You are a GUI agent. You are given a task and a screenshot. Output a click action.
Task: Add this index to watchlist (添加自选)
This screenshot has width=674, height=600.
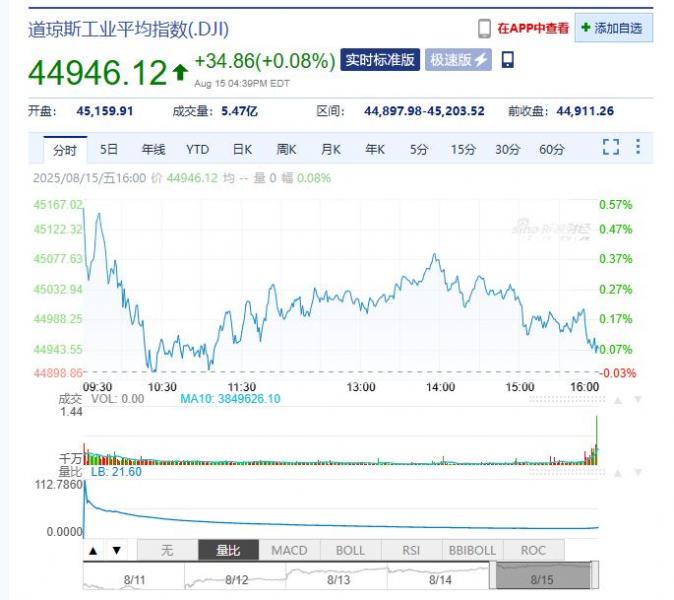[614, 28]
